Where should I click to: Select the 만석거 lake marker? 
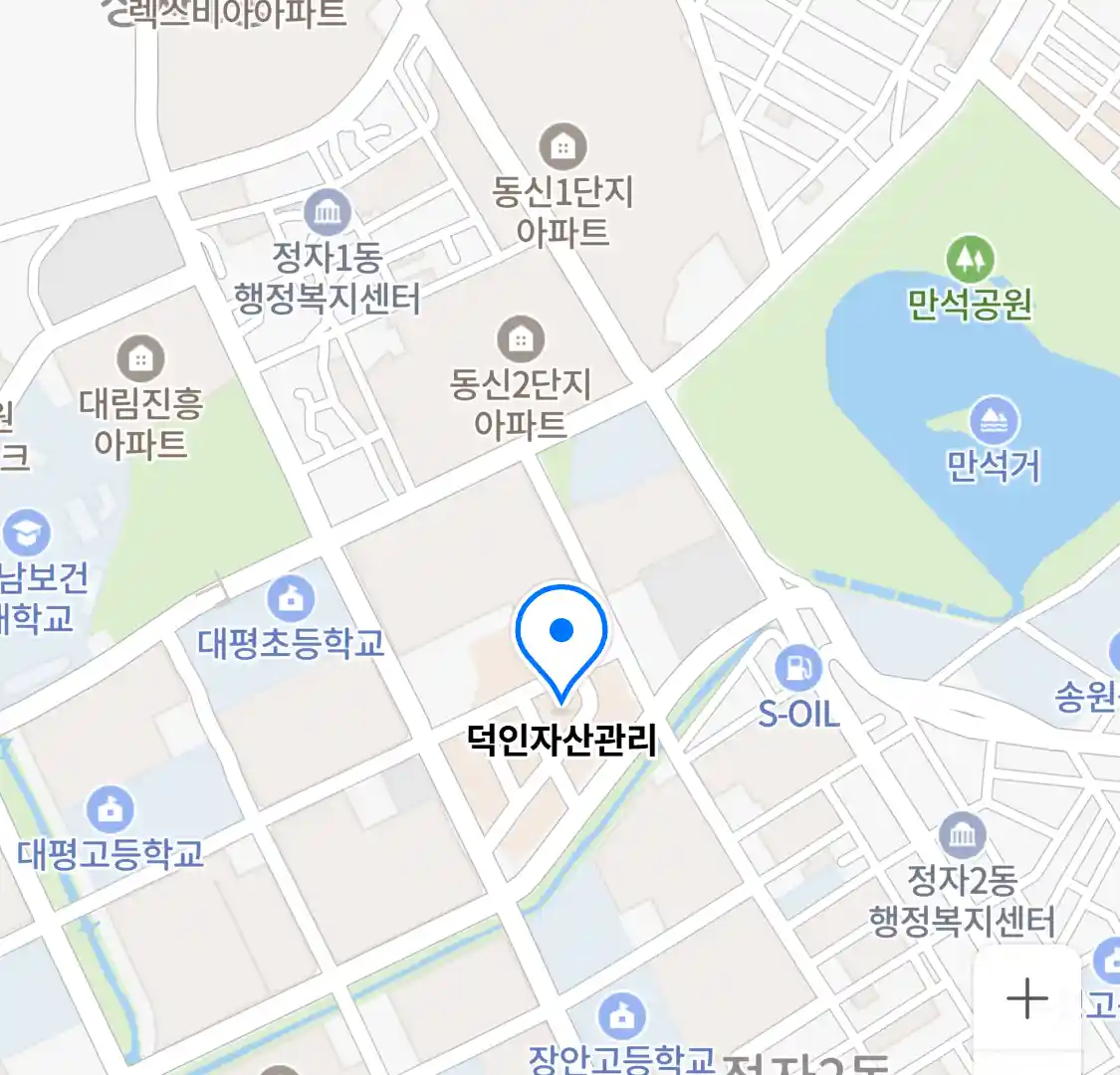pos(993,421)
